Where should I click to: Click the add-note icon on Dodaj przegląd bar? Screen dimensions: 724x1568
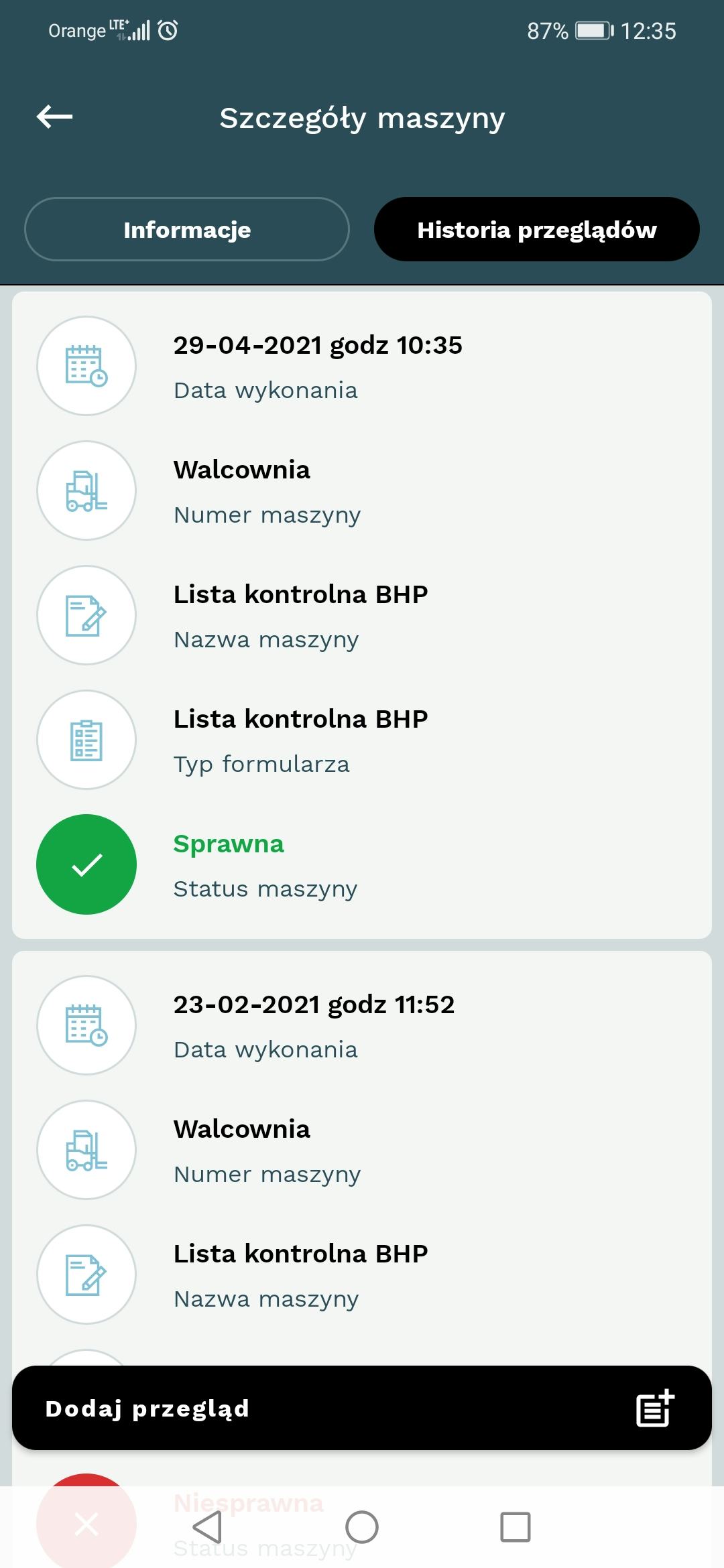(x=654, y=1409)
